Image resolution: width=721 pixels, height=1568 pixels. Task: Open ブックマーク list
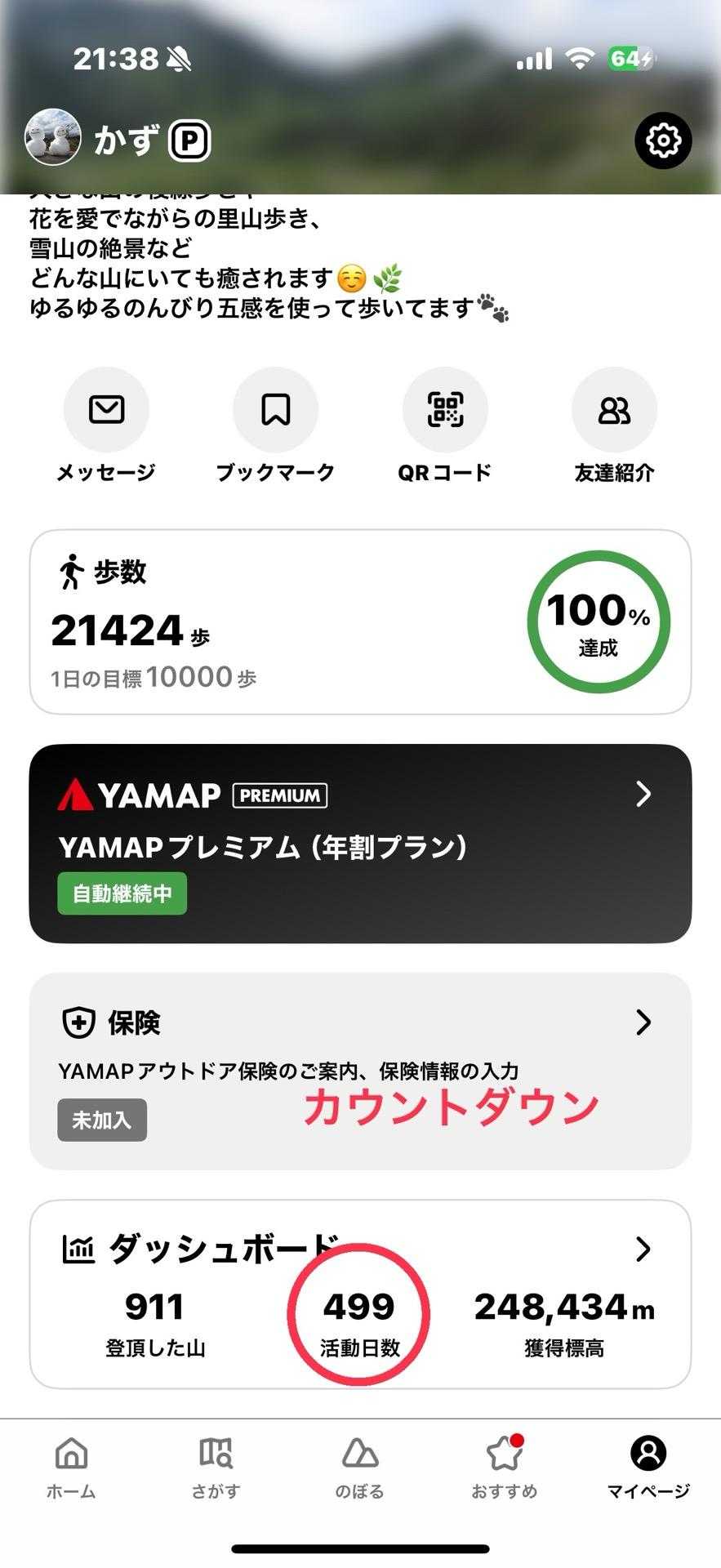click(275, 410)
